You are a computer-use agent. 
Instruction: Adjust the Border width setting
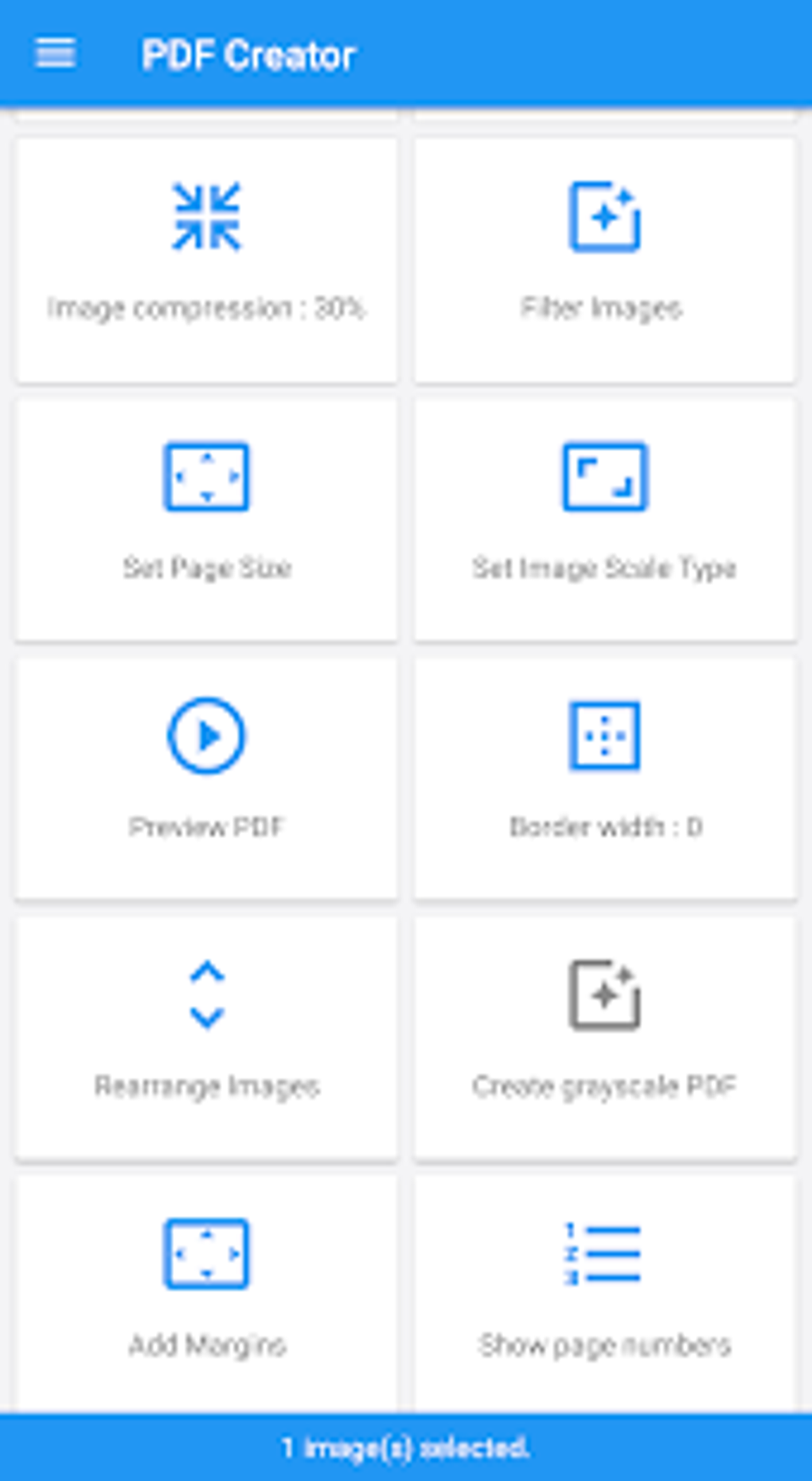604,778
